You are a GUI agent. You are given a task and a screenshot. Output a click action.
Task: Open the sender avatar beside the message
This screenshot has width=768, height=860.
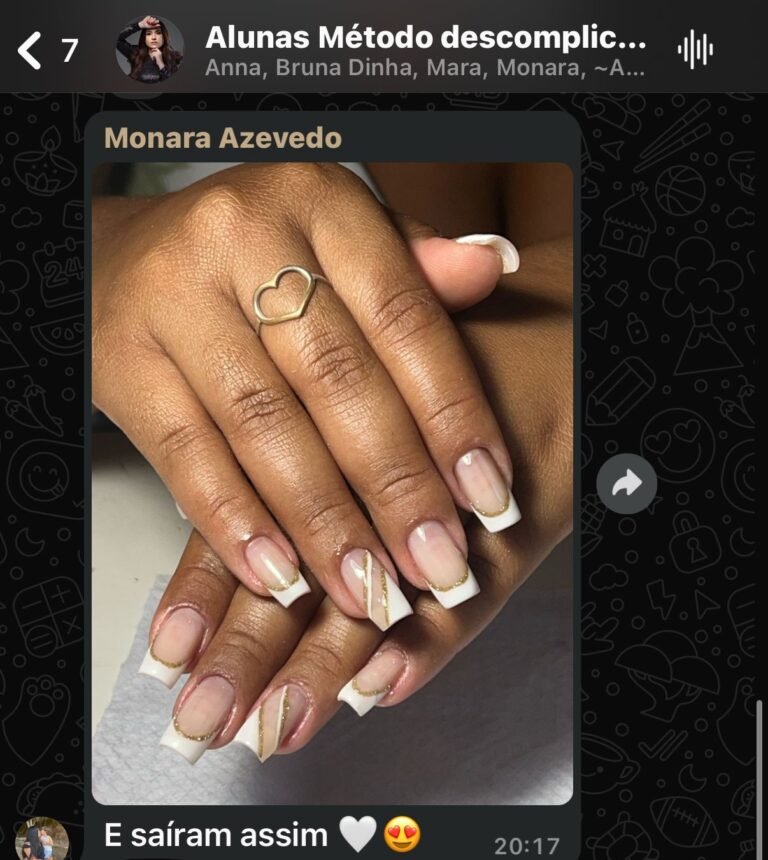coord(42,839)
